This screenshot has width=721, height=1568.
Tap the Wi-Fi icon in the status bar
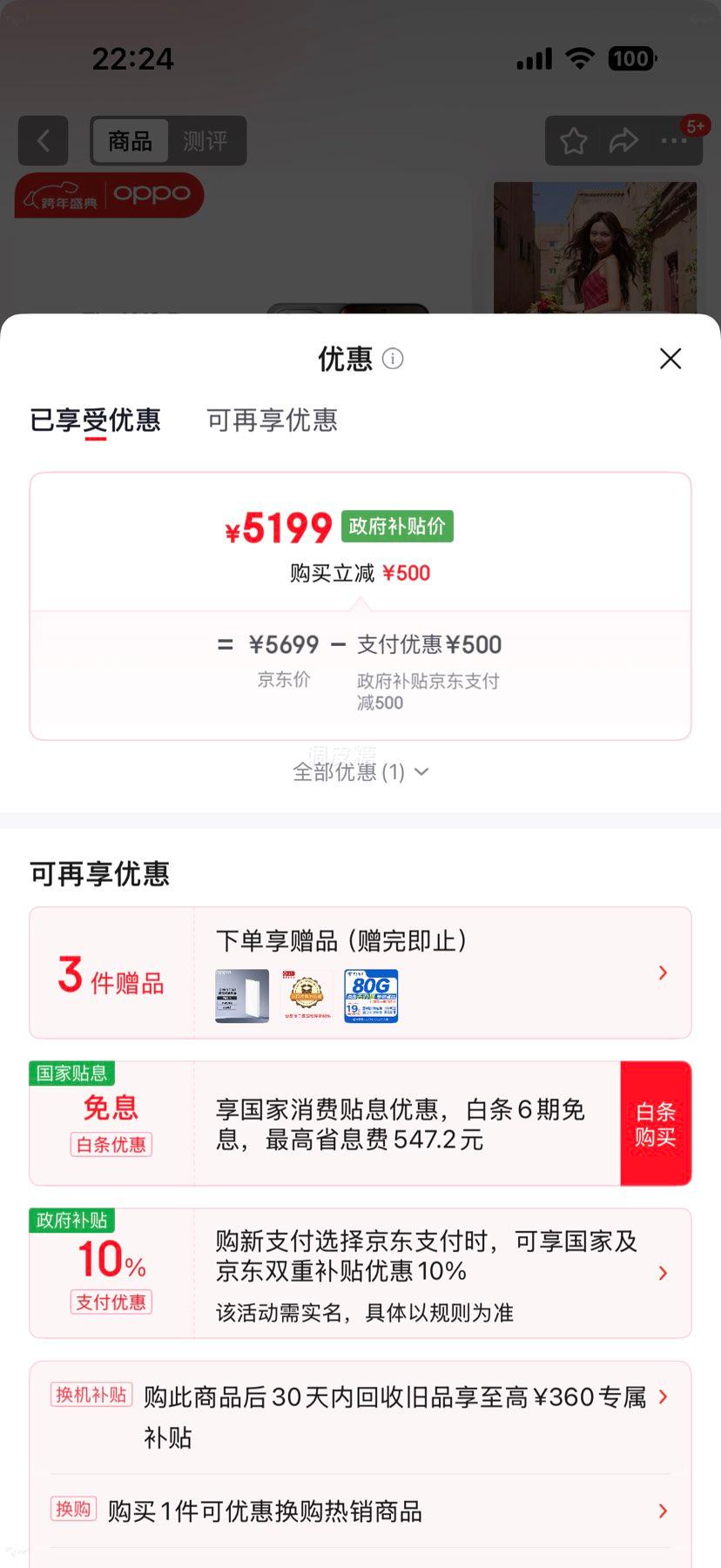click(x=580, y=58)
